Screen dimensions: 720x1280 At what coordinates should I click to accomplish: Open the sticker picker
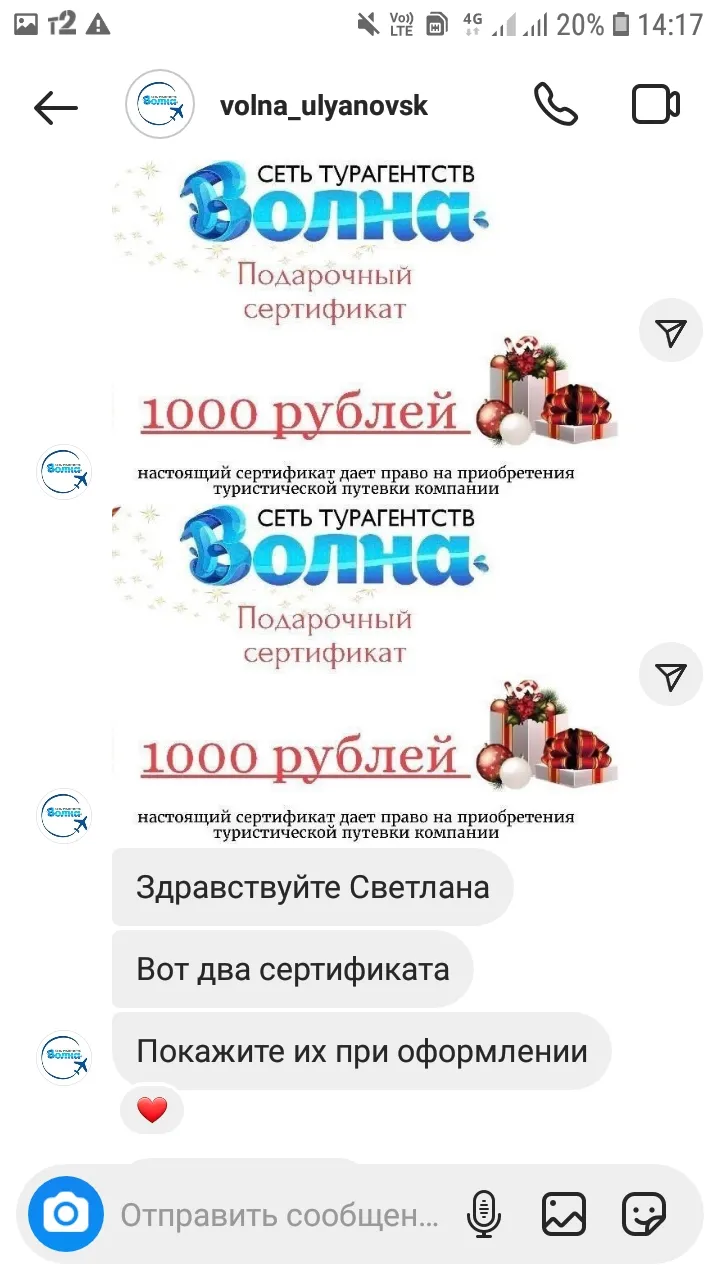pos(644,1215)
